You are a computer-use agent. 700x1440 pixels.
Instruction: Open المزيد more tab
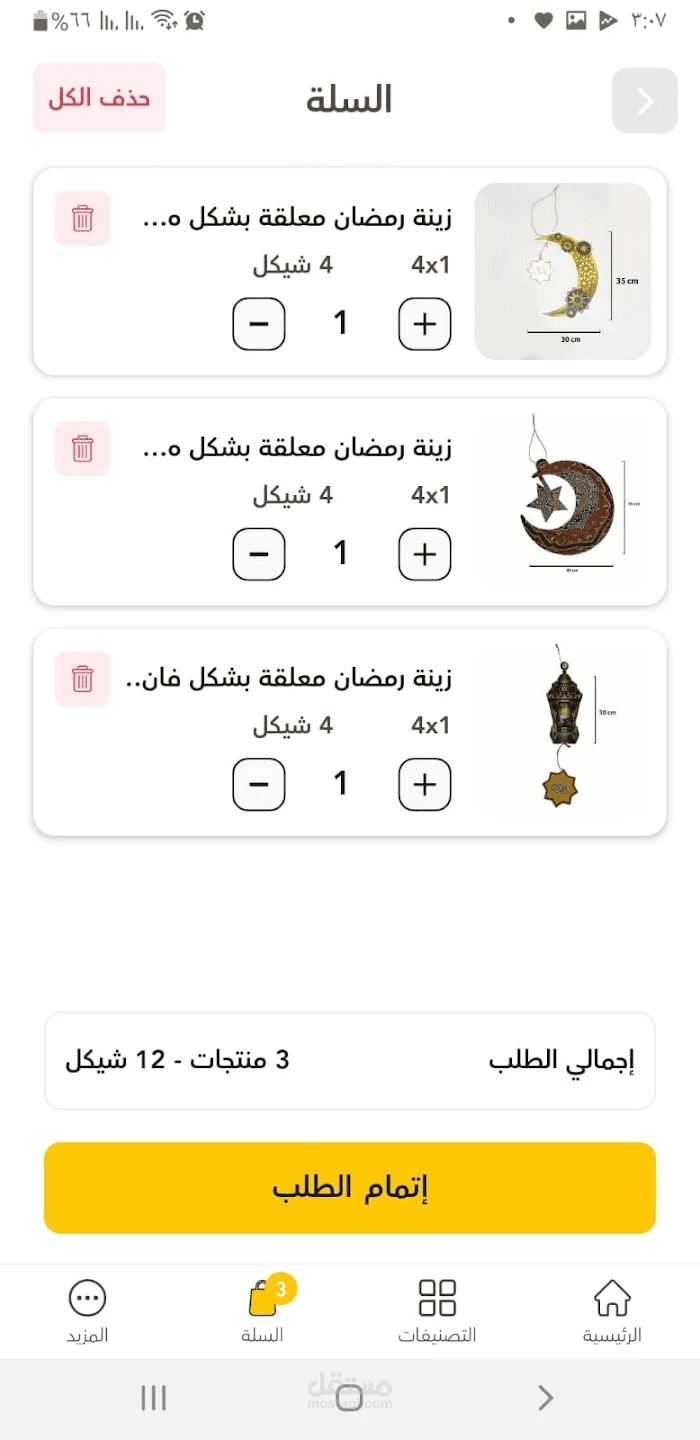coord(88,1311)
